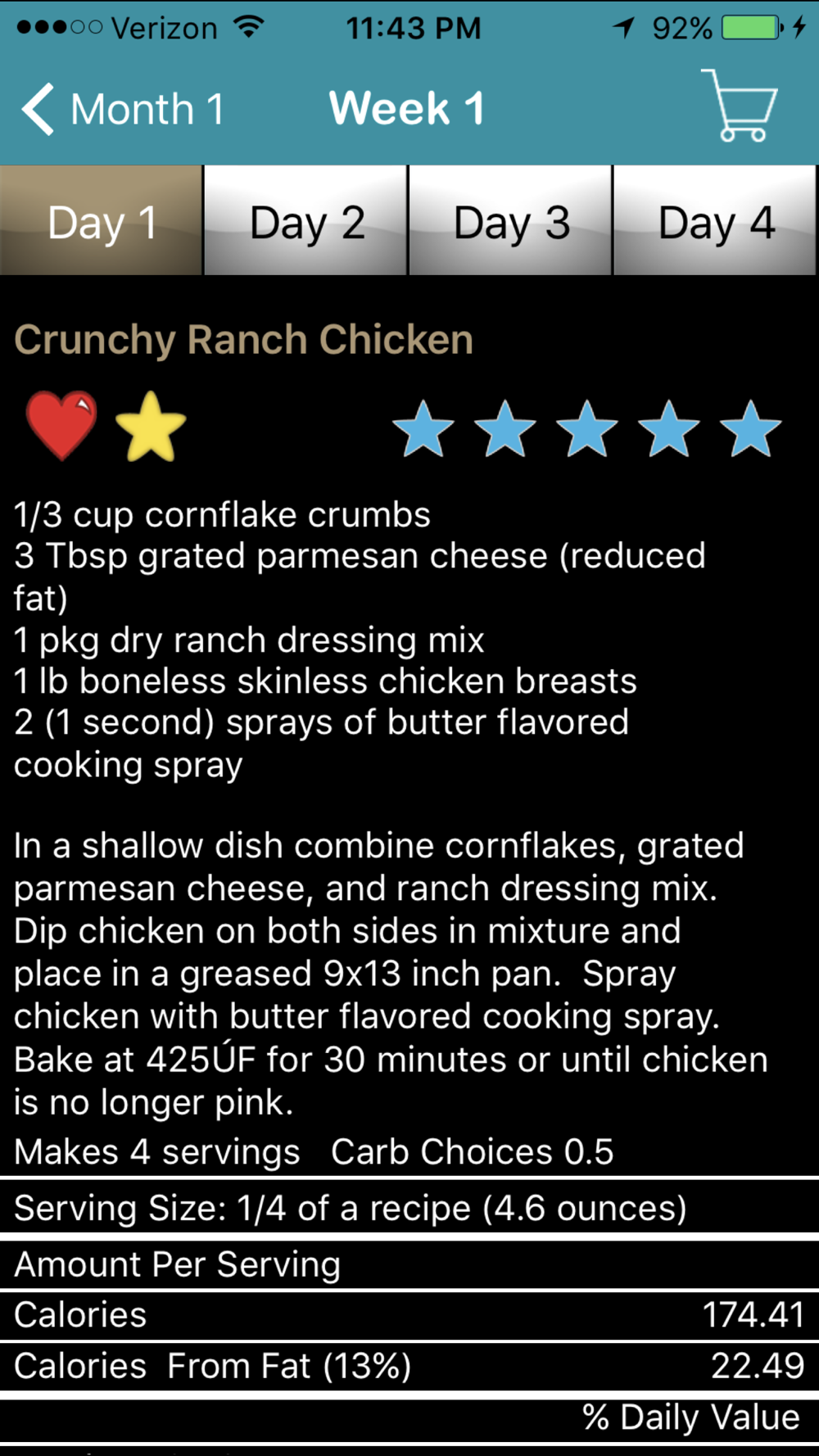Rate the recipe one blue star
This screenshot has height=1456, width=819.
click(423, 427)
